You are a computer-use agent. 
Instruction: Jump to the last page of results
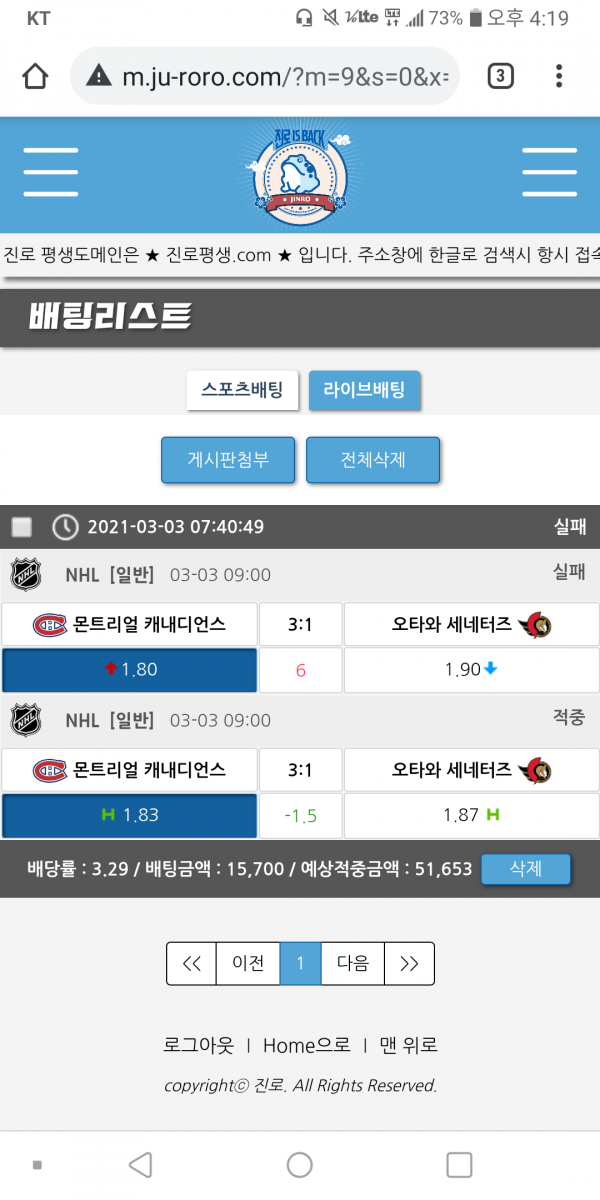409,964
